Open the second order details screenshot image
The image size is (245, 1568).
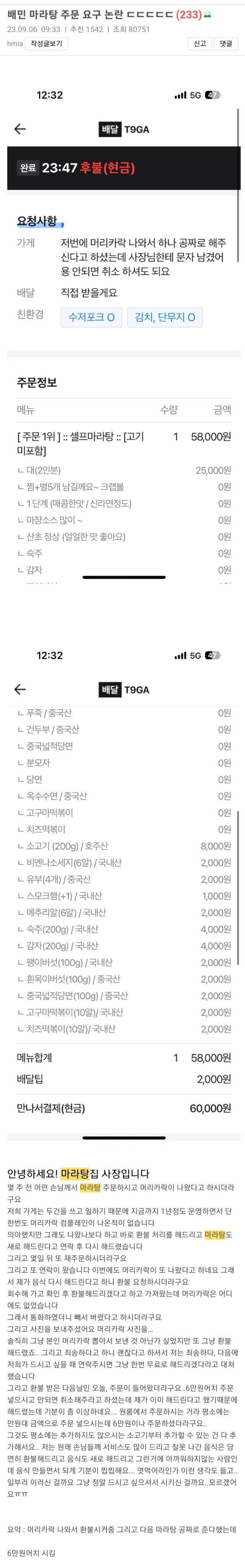click(122, 889)
